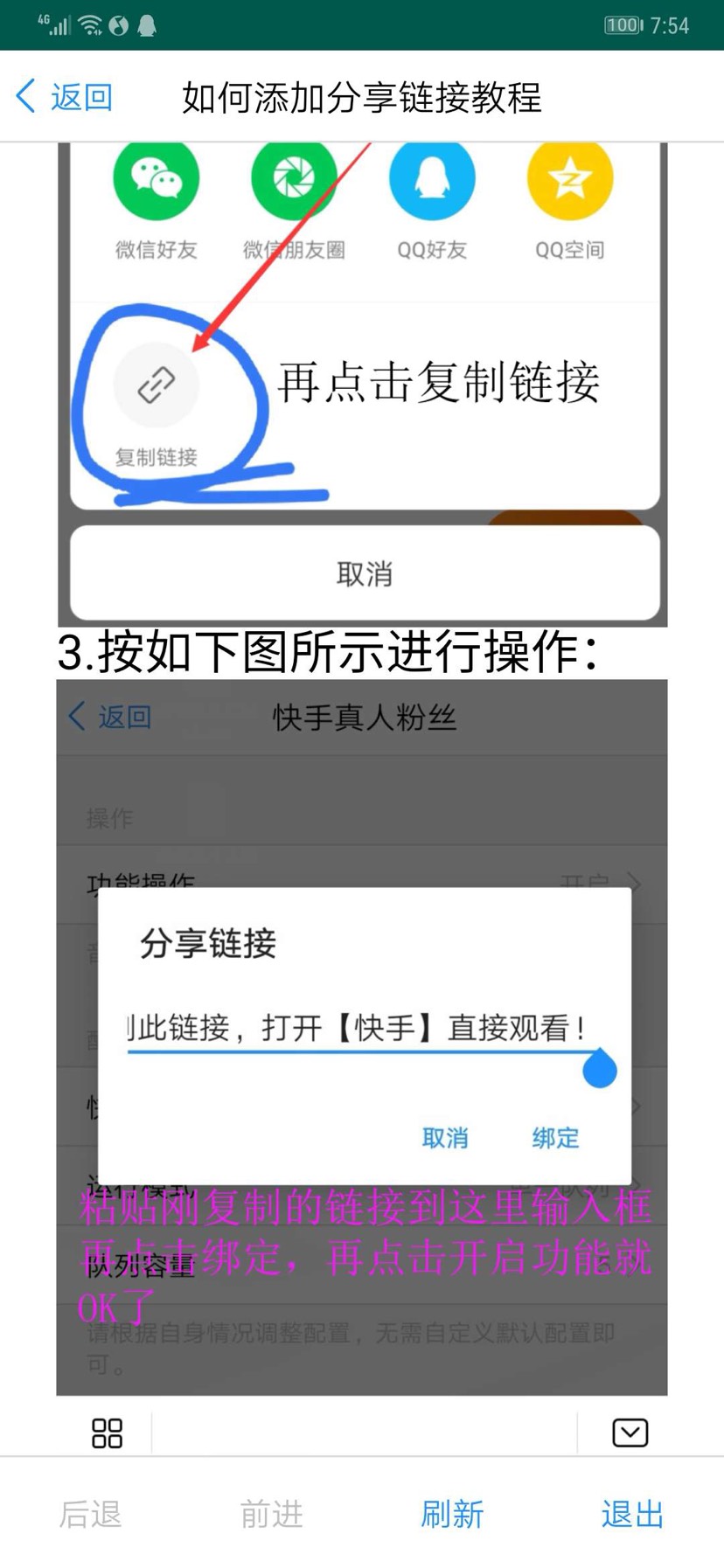This screenshot has width=724, height=1568.
Task: Tap 退出 to exit the tutorial
Action: (632, 1514)
